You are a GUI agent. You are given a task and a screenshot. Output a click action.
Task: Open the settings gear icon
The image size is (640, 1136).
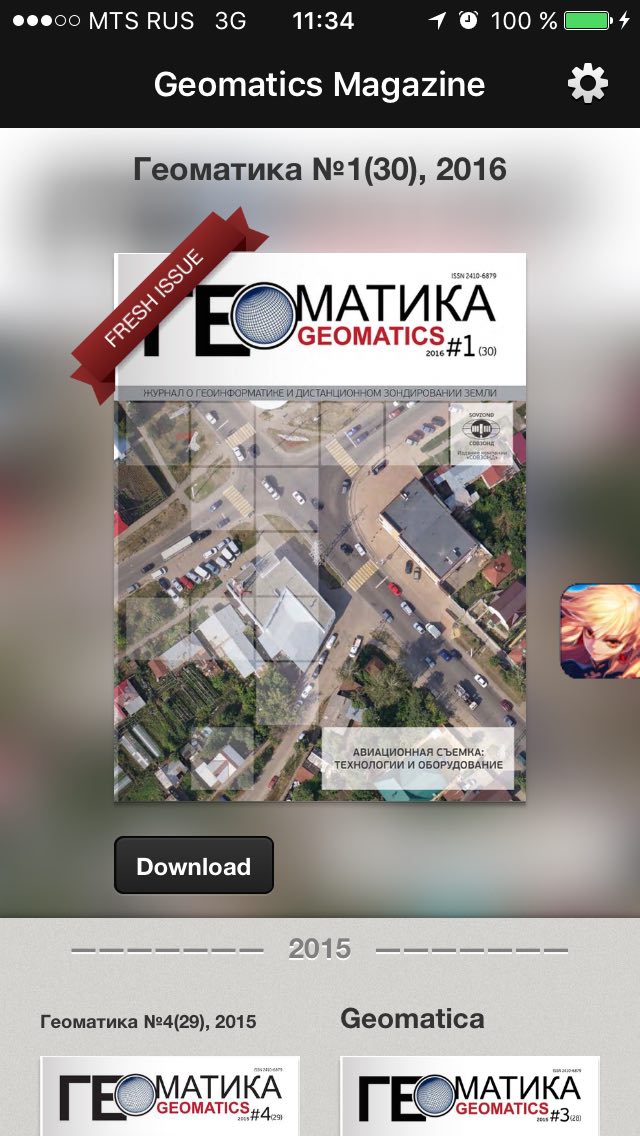[587, 84]
